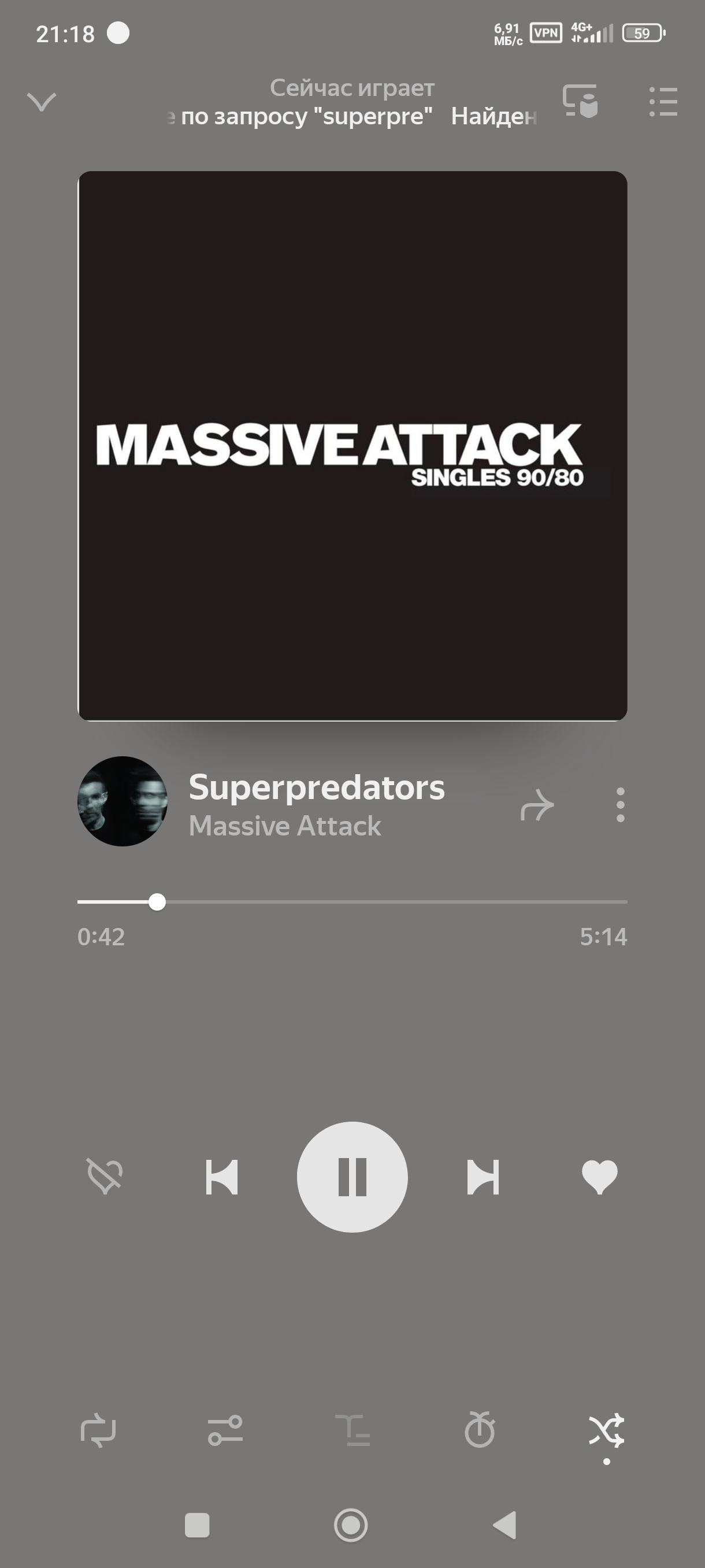Viewport: 705px width, 1568px height.
Task: Toggle repeat mode
Action: click(98, 1430)
